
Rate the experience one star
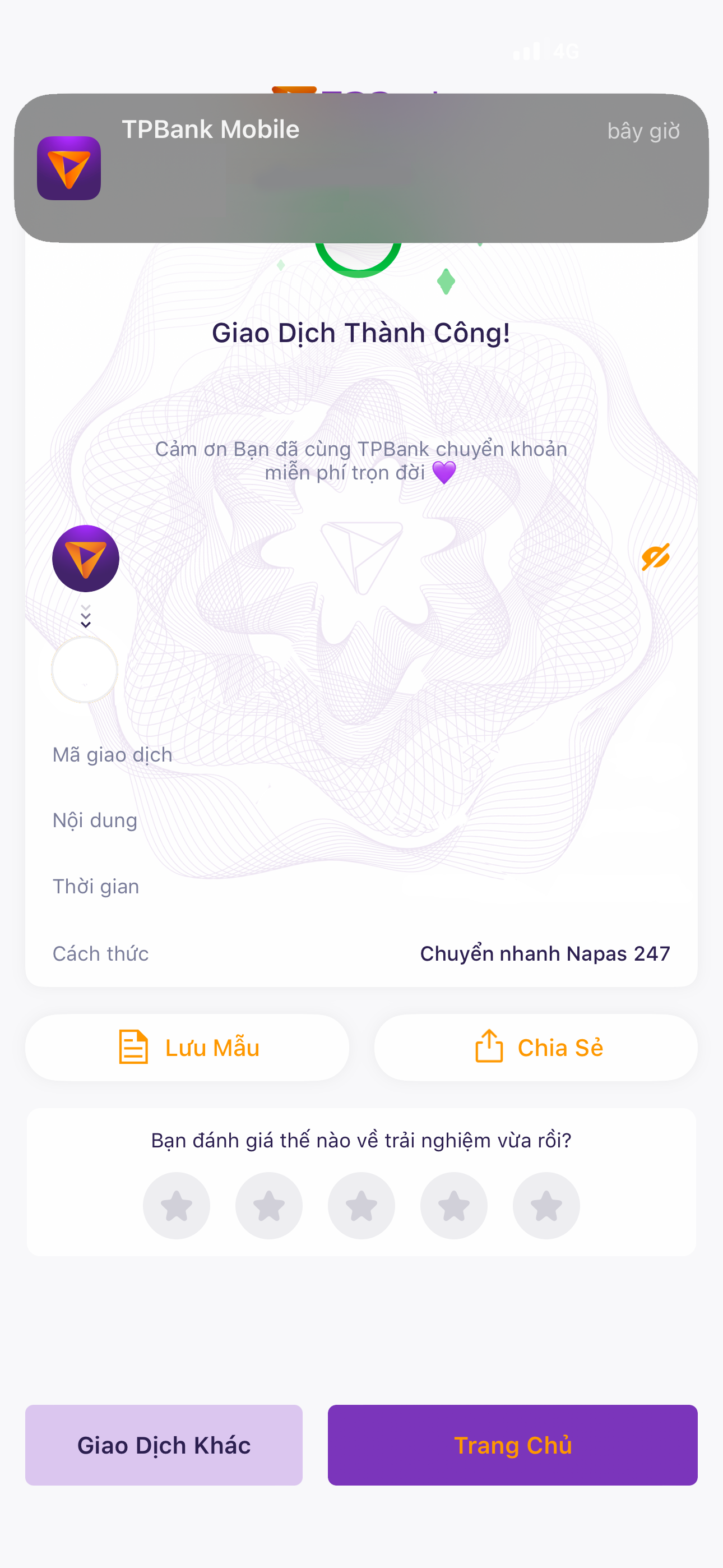click(x=177, y=1205)
